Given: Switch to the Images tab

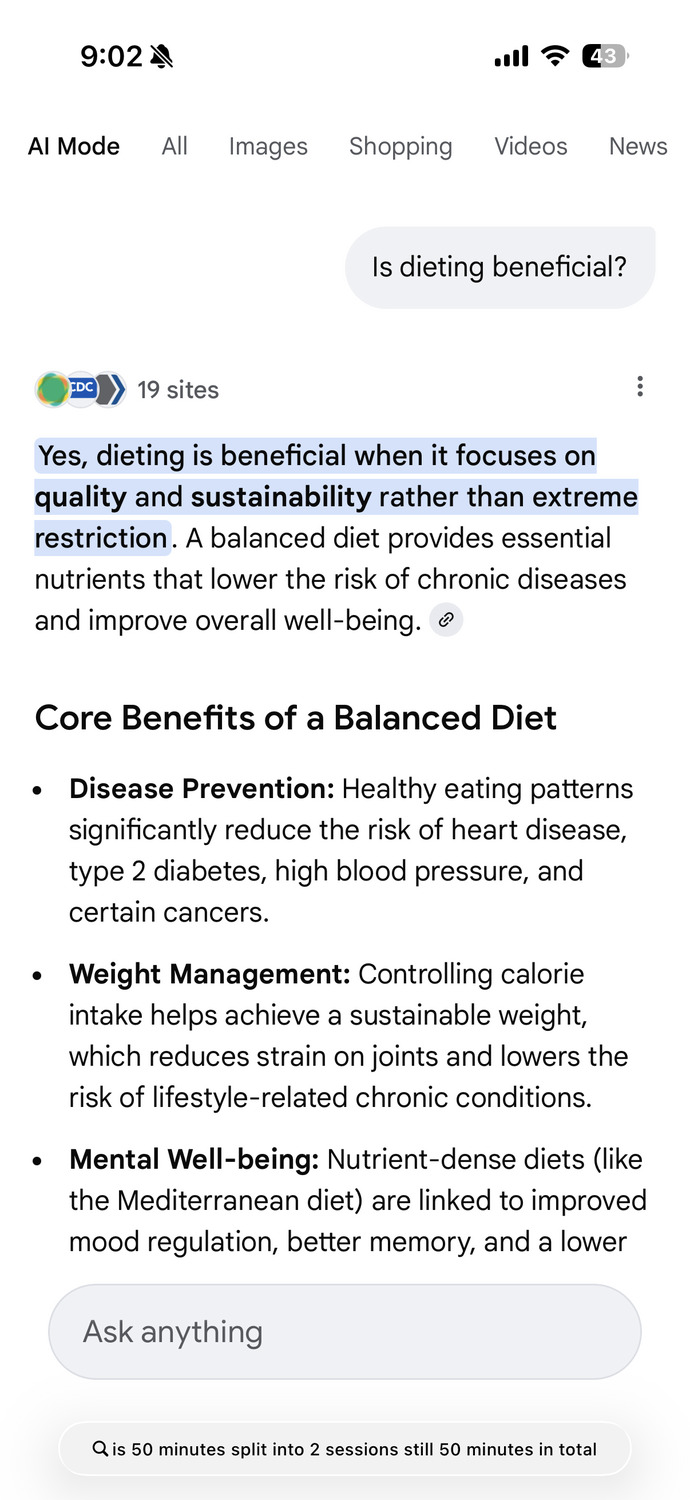Looking at the screenshot, I should tap(268, 147).
